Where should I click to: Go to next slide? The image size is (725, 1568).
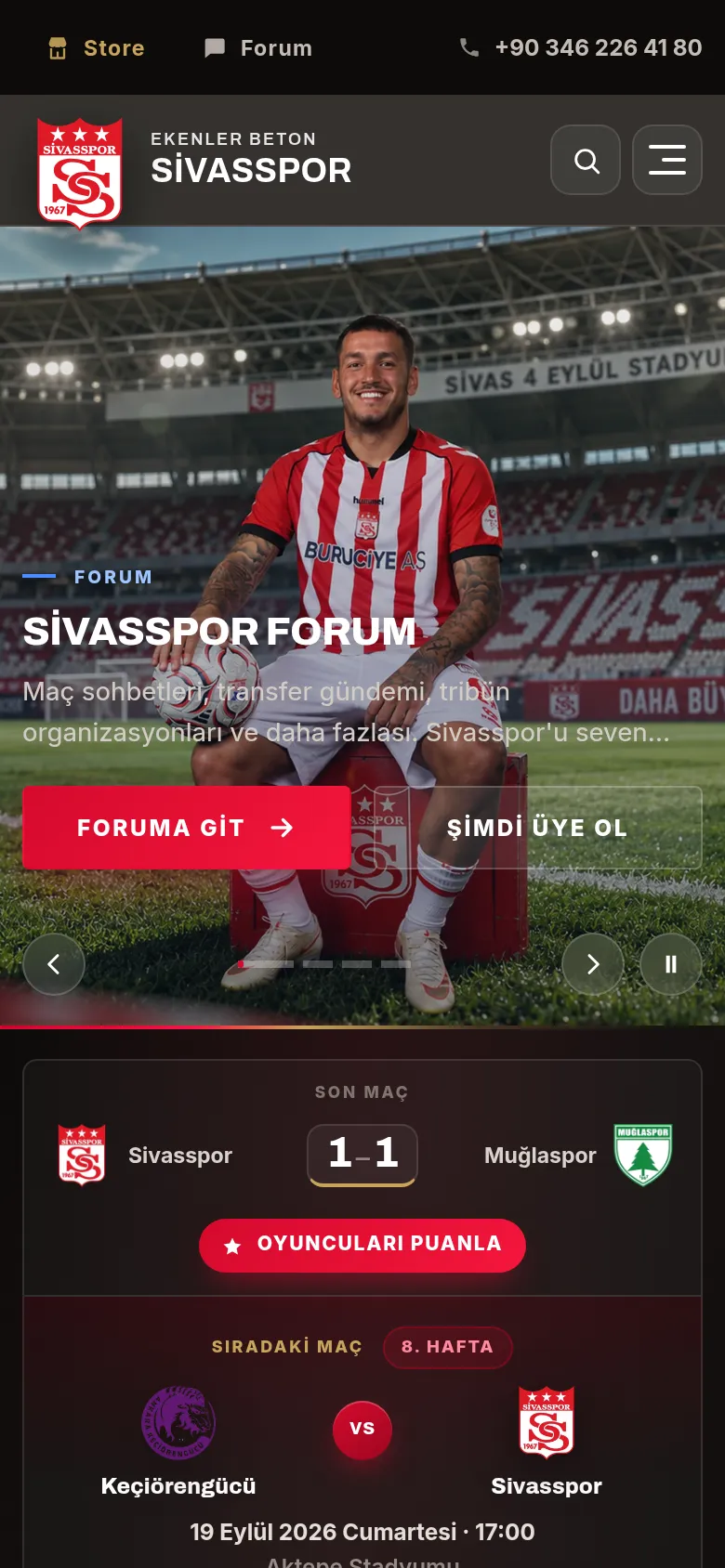click(593, 964)
